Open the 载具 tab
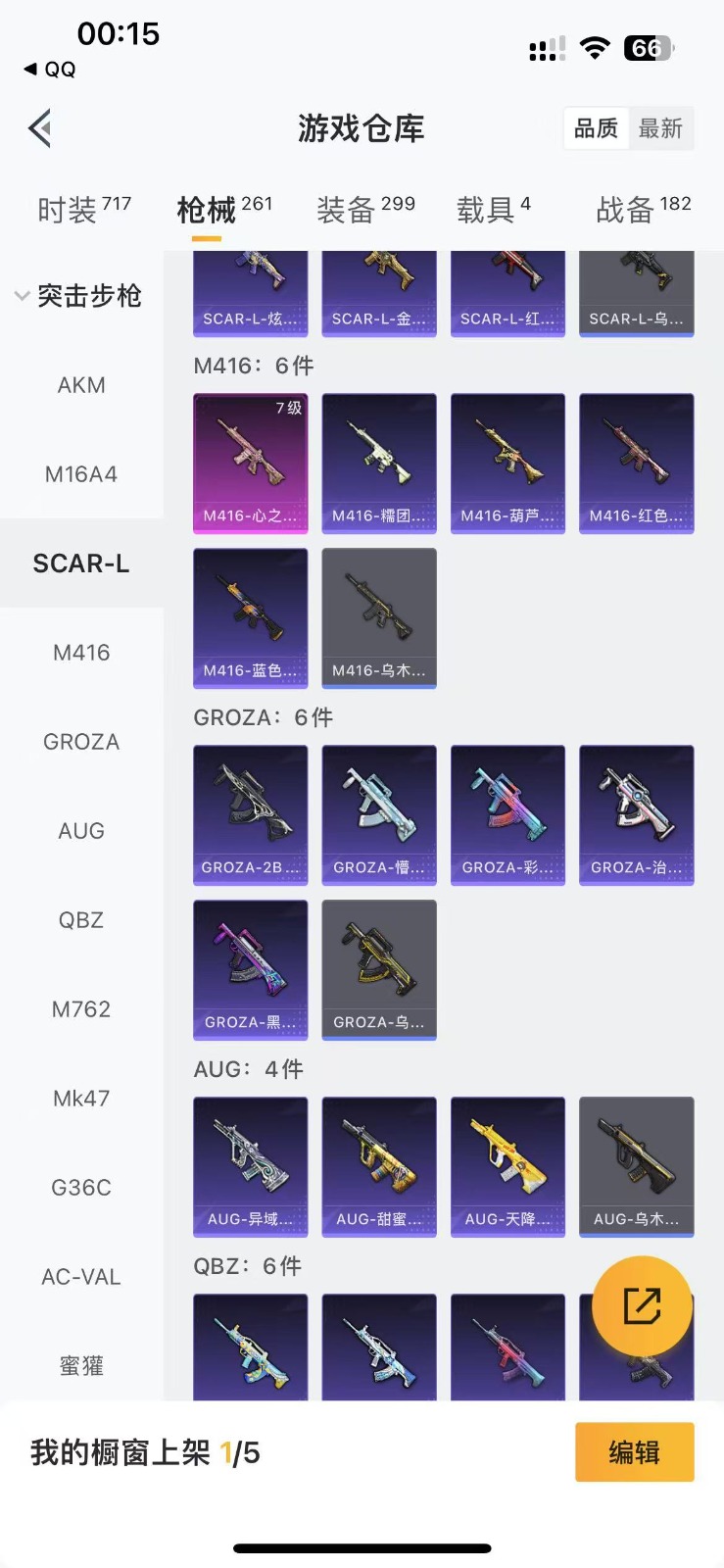Image resolution: width=724 pixels, height=1568 pixels. [493, 209]
